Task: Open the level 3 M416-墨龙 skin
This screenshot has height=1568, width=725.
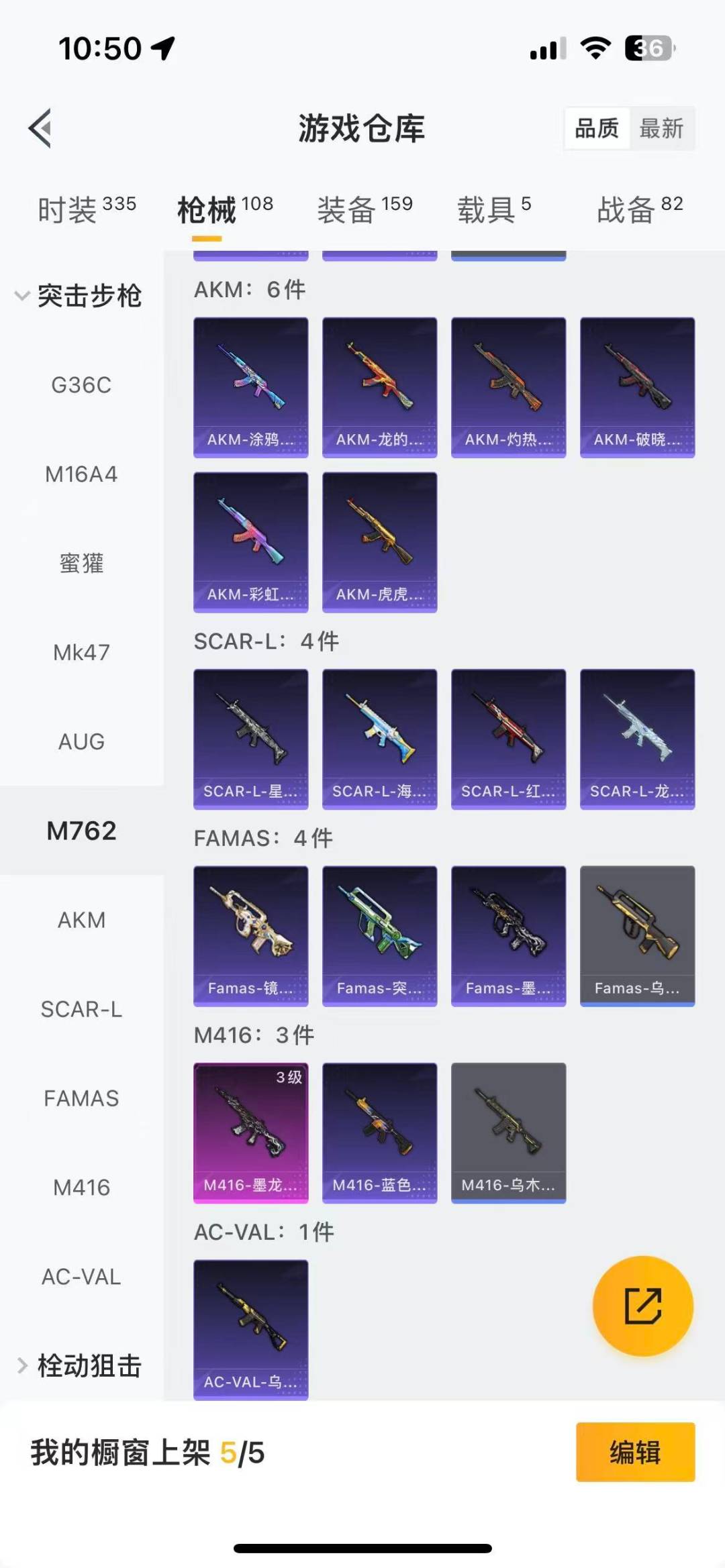Action: tap(250, 1133)
